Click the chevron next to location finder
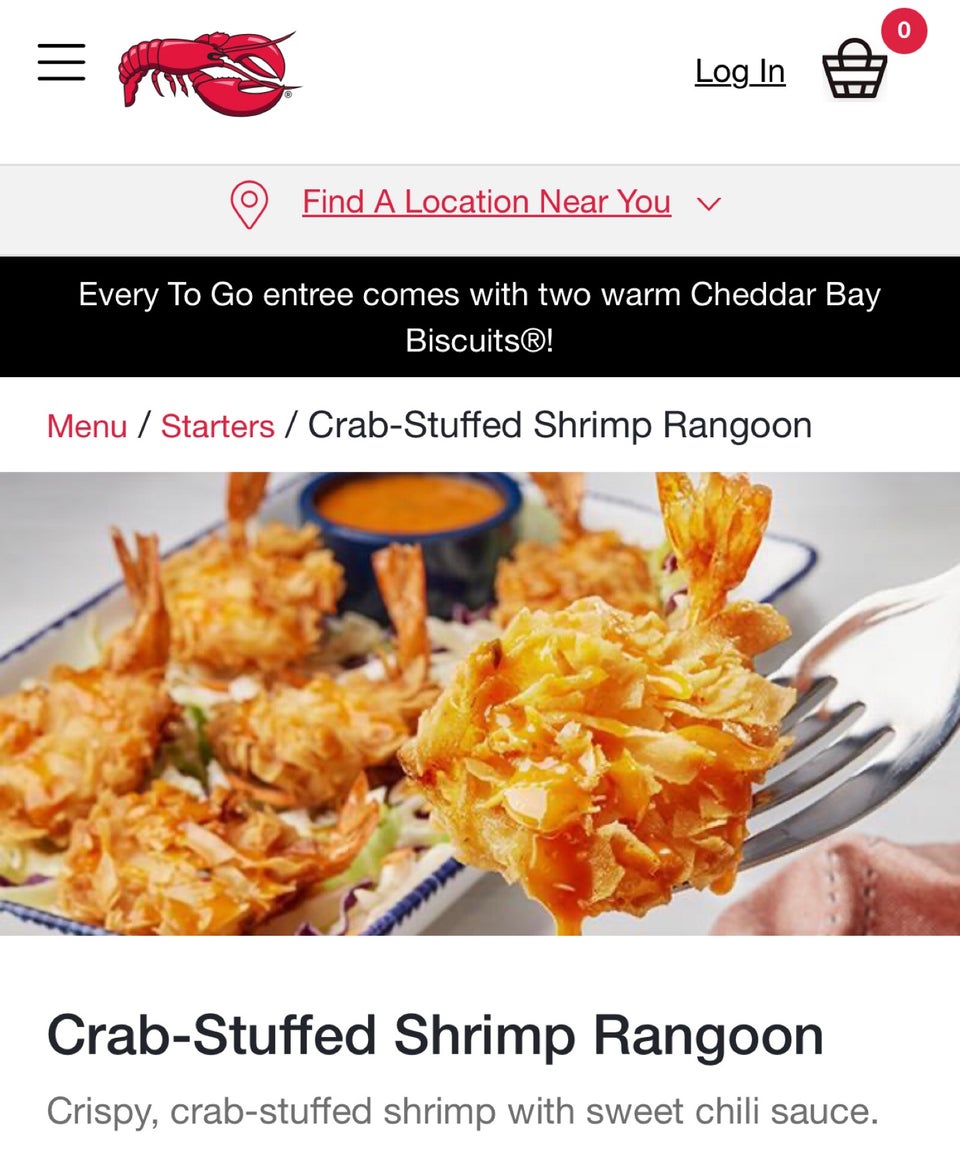The width and height of the screenshot is (960, 1173). click(709, 203)
